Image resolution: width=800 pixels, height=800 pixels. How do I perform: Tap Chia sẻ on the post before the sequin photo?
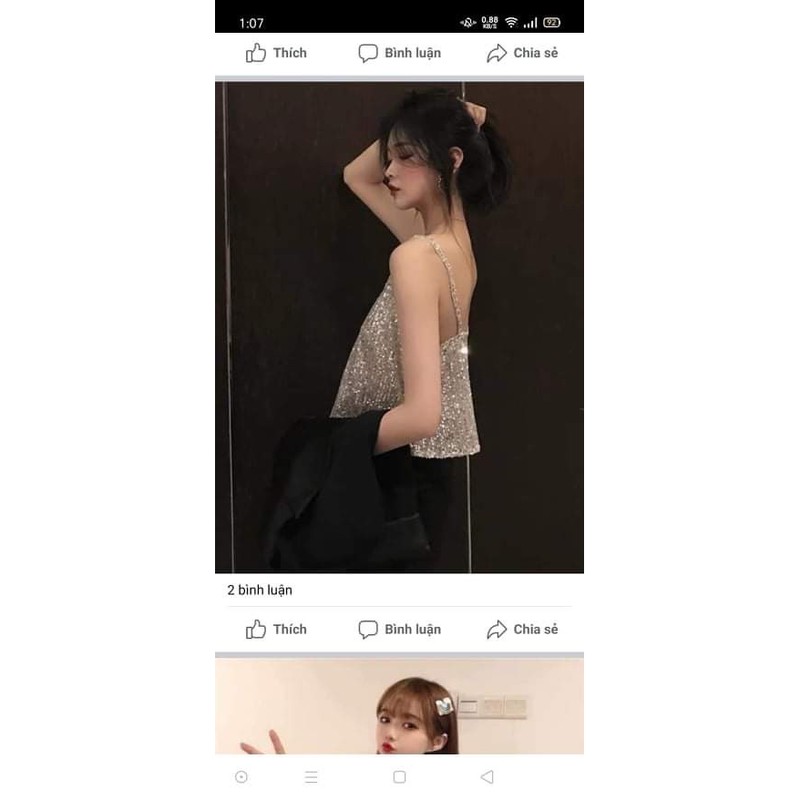(x=521, y=53)
